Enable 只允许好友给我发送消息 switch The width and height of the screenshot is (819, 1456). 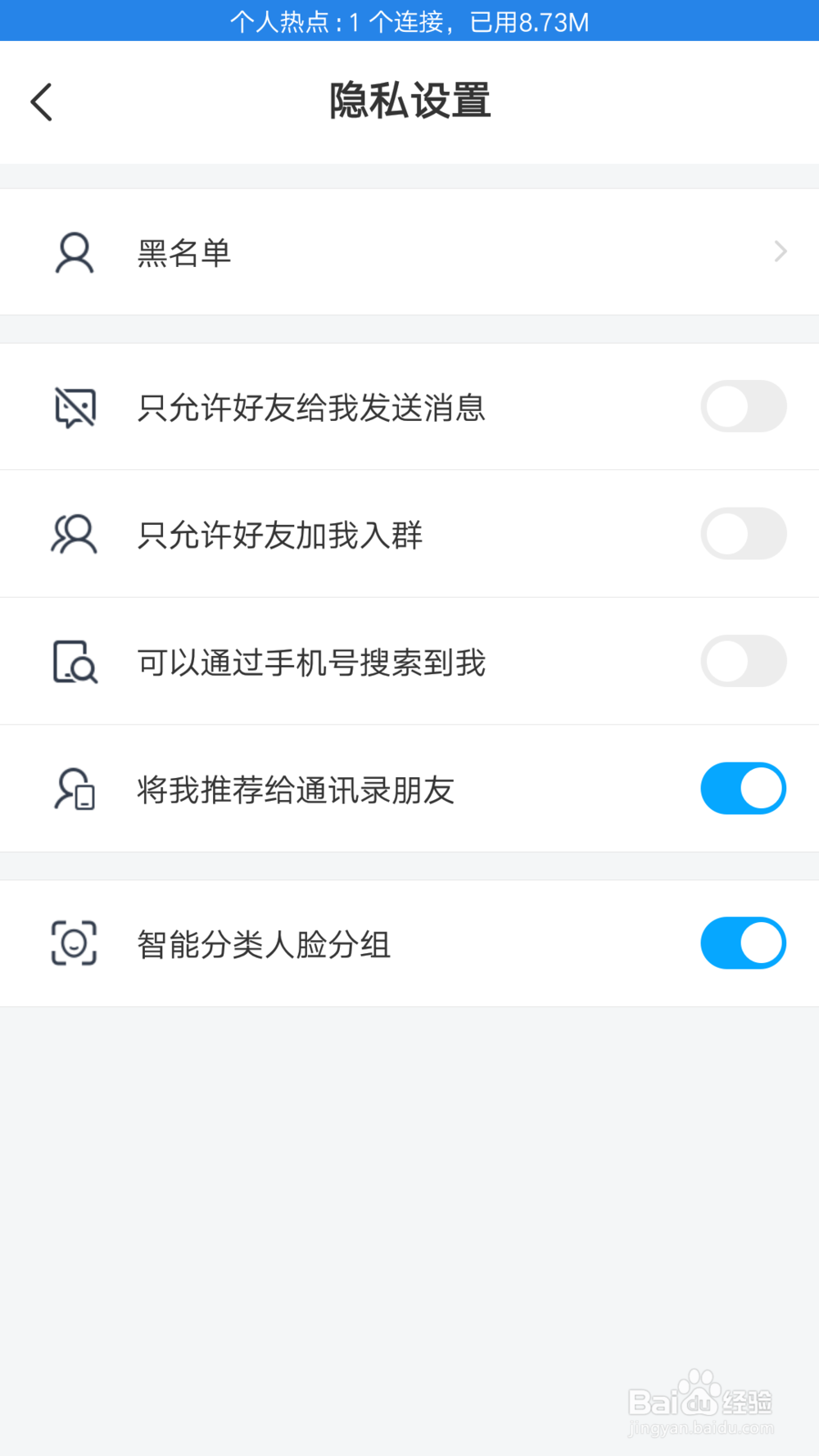[744, 406]
